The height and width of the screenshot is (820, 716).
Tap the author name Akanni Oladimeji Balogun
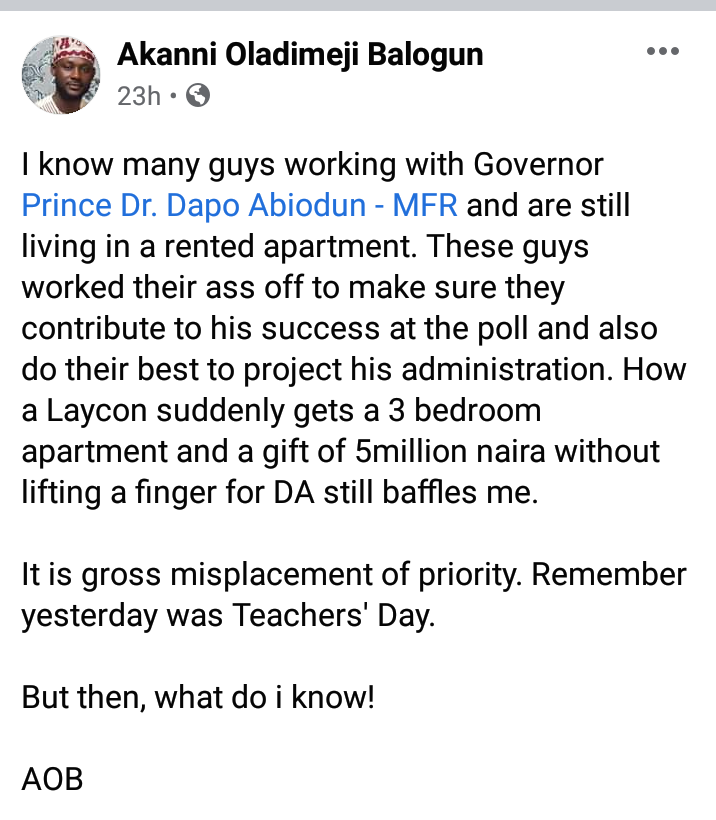300,54
